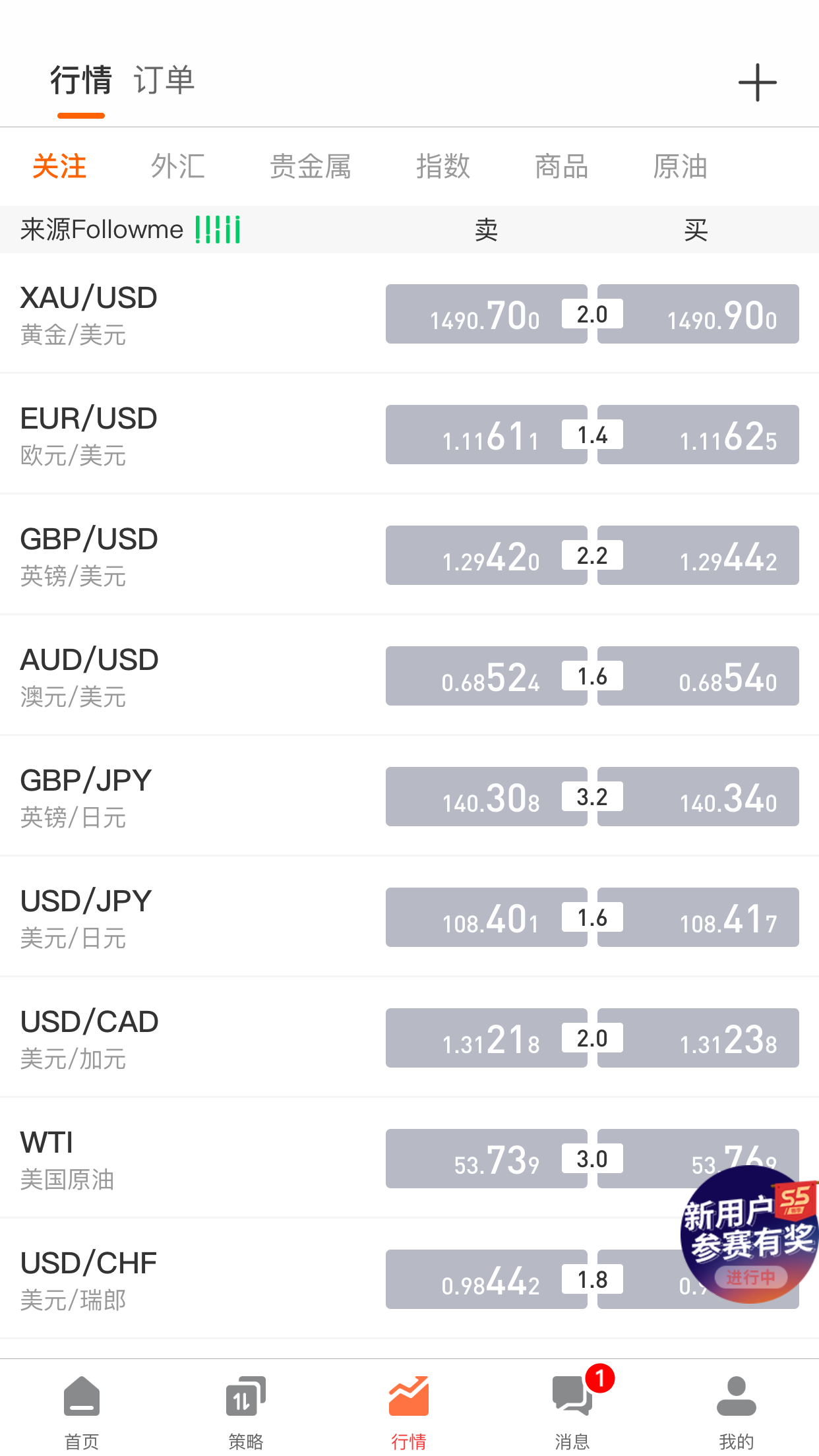Open the EUR/USD quote row
Screen dimensions: 819x1456
[409, 434]
